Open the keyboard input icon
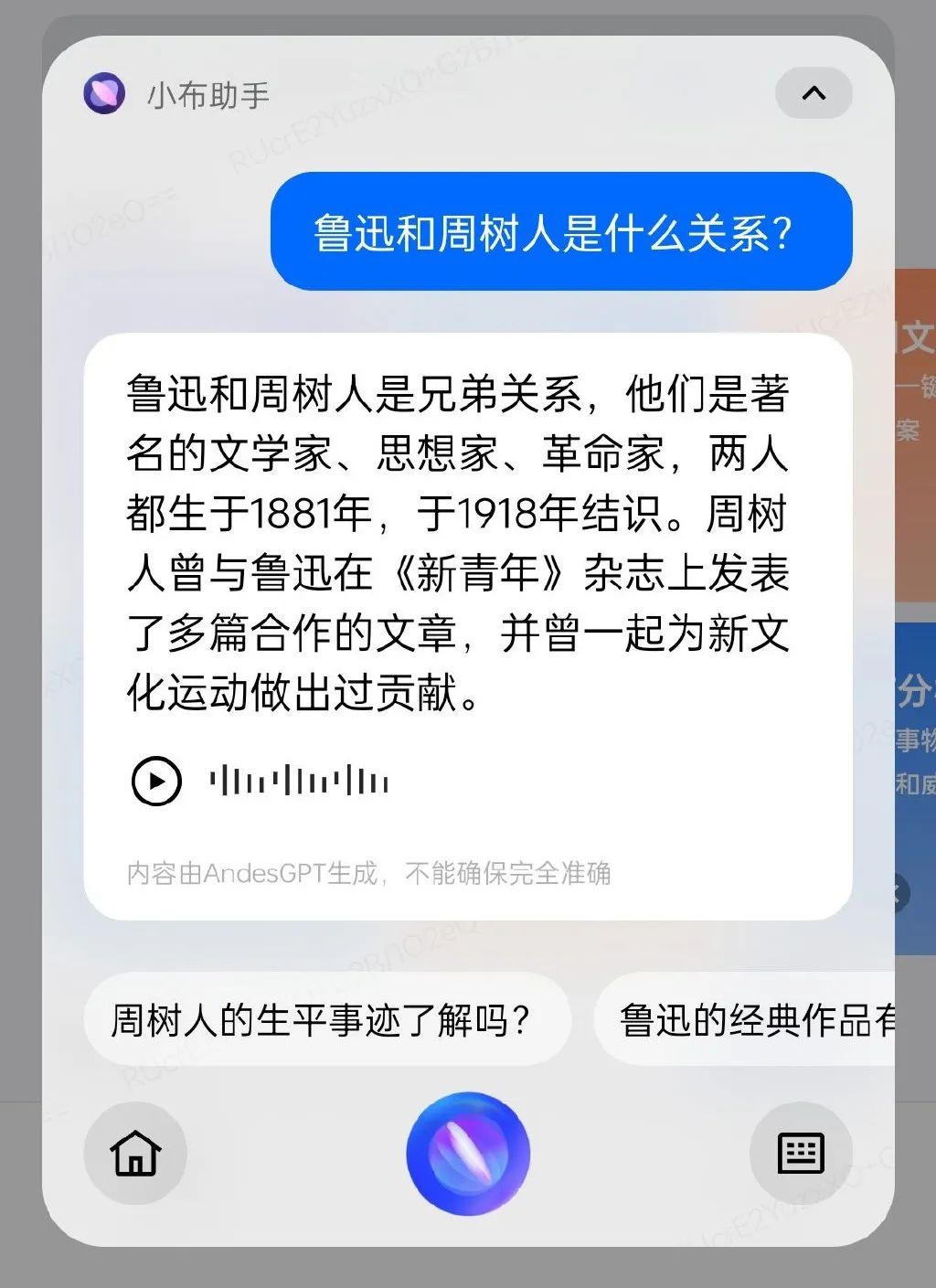Viewport: 936px width, 1288px height. [x=802, y=1154]
